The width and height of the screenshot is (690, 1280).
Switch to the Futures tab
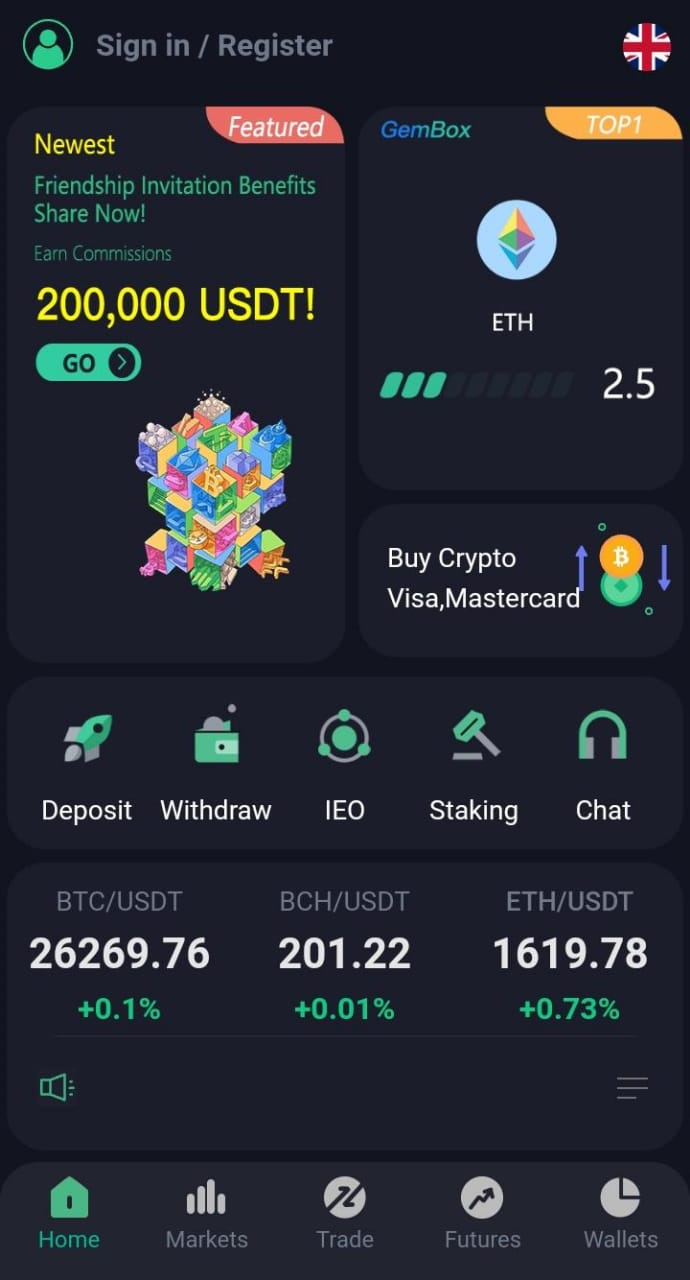click(x=482, y=1214)
